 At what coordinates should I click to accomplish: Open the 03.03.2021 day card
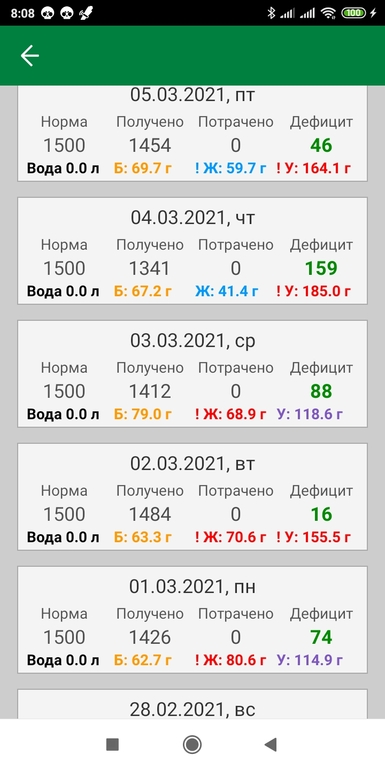tap(192, 374)
